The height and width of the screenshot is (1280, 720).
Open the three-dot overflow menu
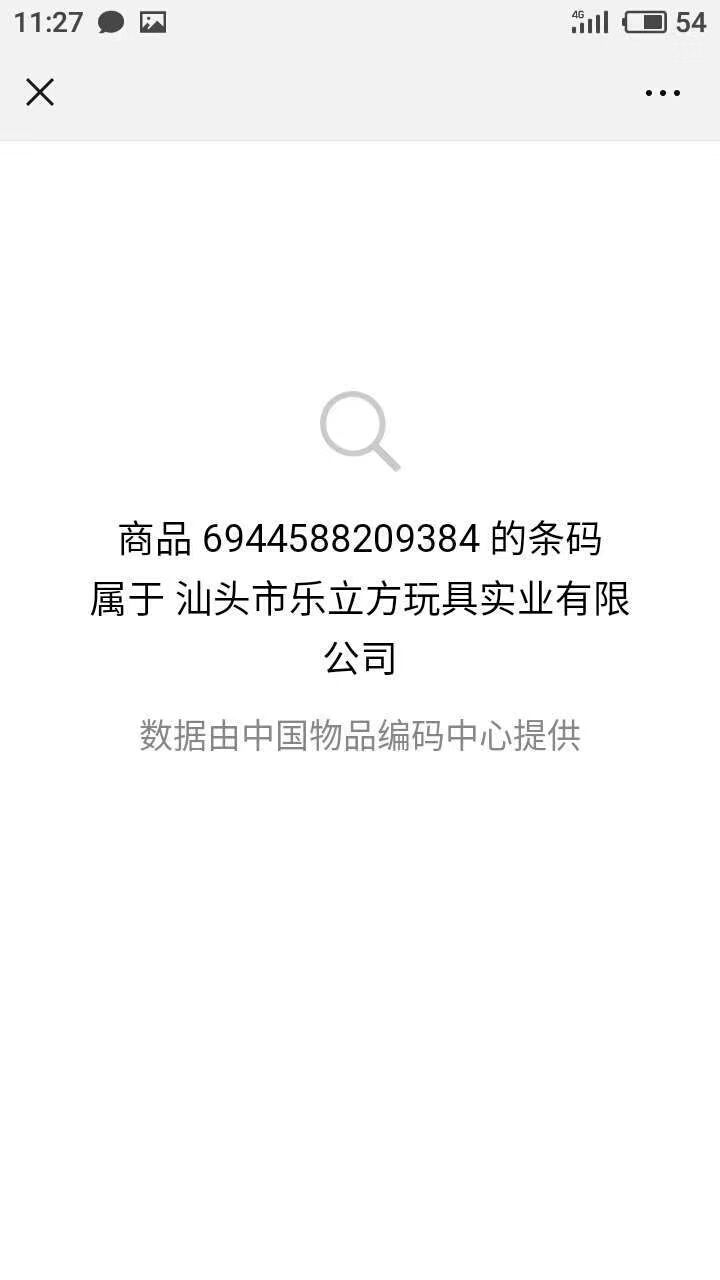662,93
